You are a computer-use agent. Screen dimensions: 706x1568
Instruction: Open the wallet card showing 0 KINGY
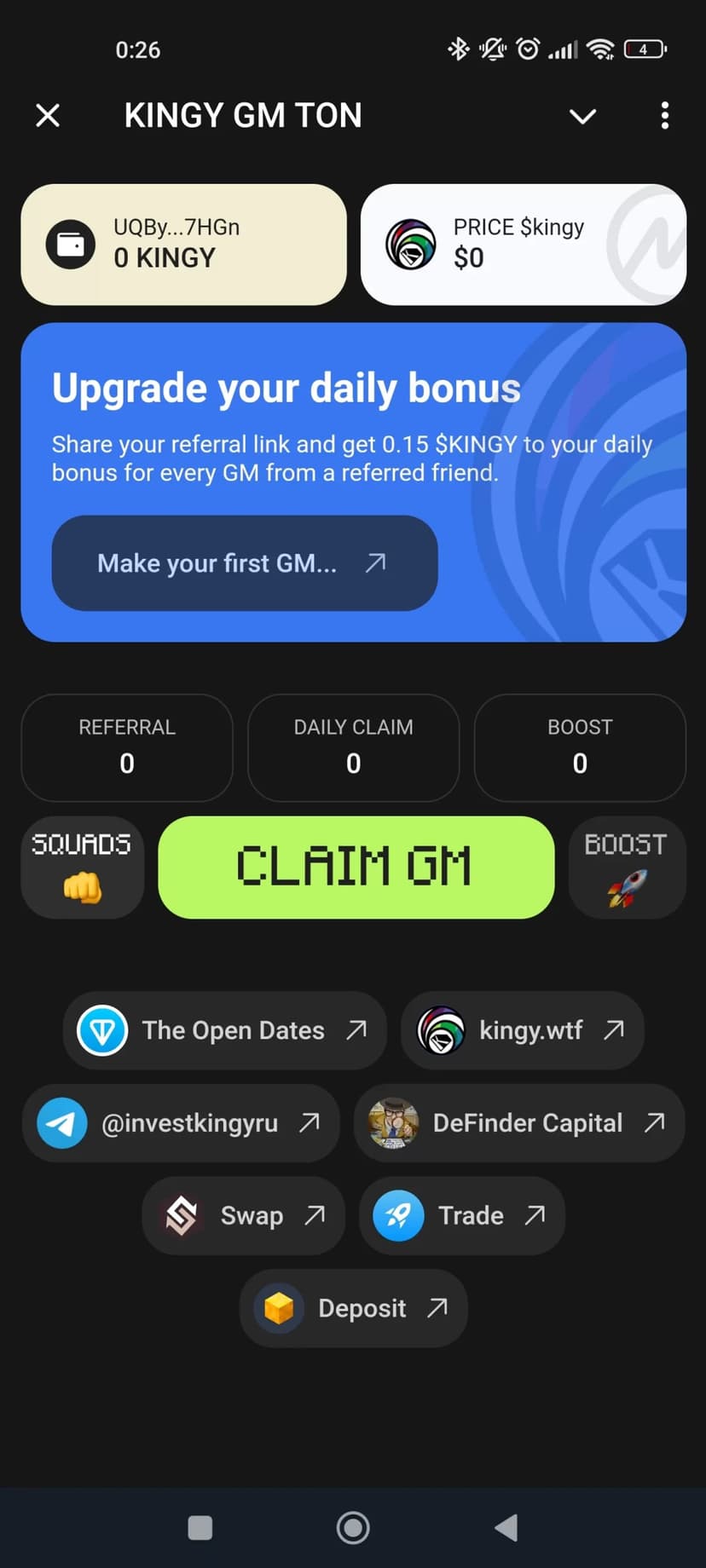[x=183, y=245]
